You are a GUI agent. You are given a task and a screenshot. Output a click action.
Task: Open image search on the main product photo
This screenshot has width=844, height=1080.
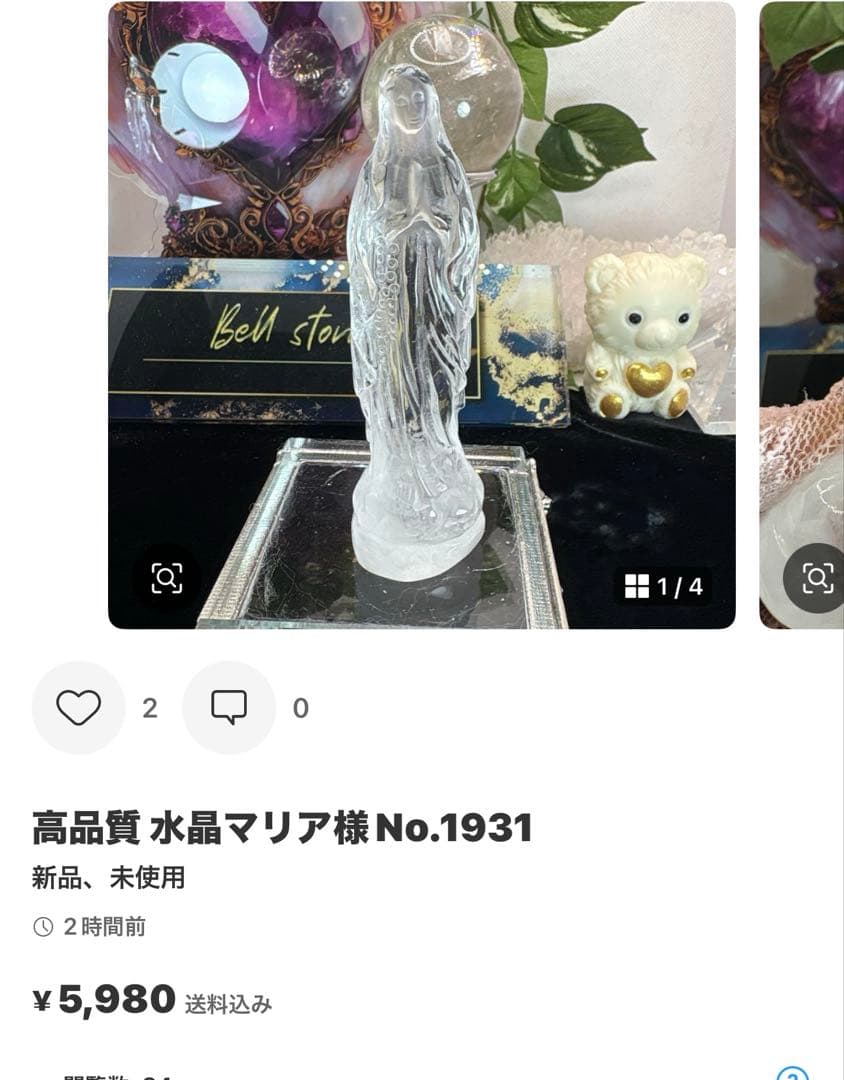pyautogui.click(x=168, y=575)
